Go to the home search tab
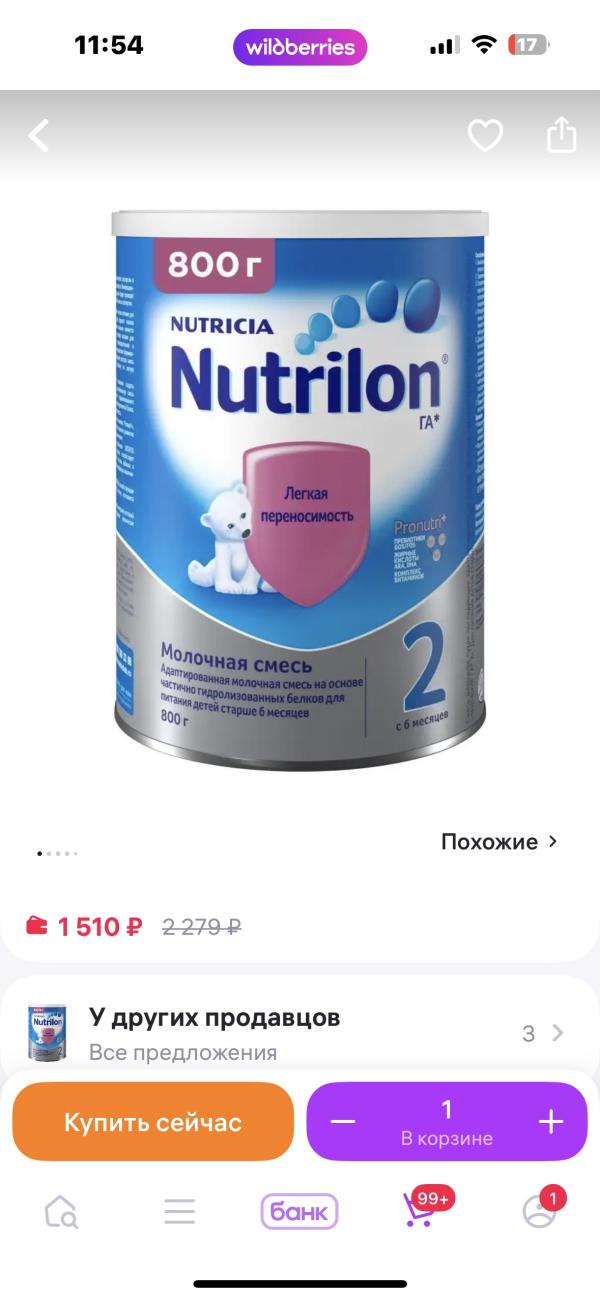Viewport: 600px width, 1300px height. (x=61, y=1212)
